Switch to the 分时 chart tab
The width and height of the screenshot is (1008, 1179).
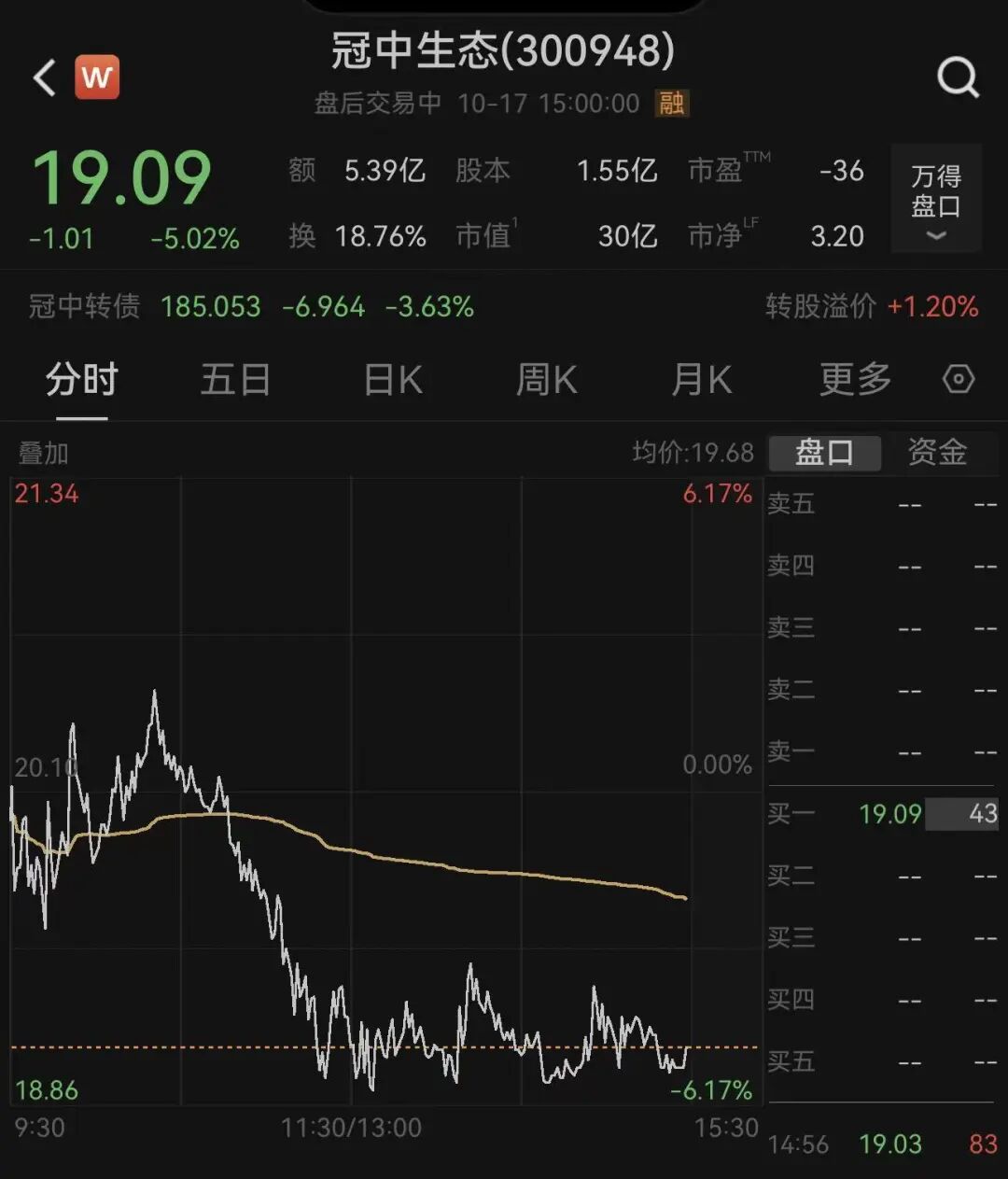(82, 381)
